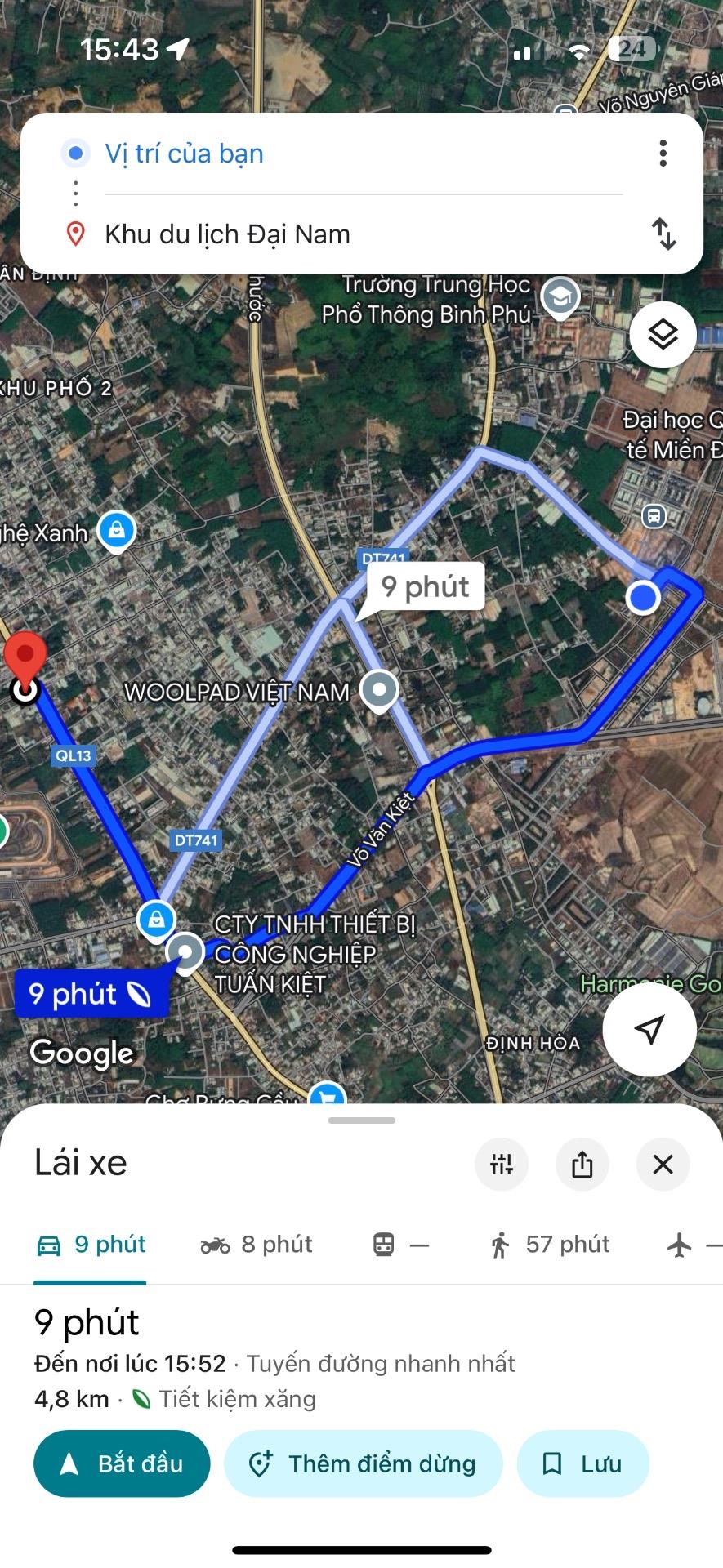
Task: Open the map layers selector
Action: pos(663,335)
